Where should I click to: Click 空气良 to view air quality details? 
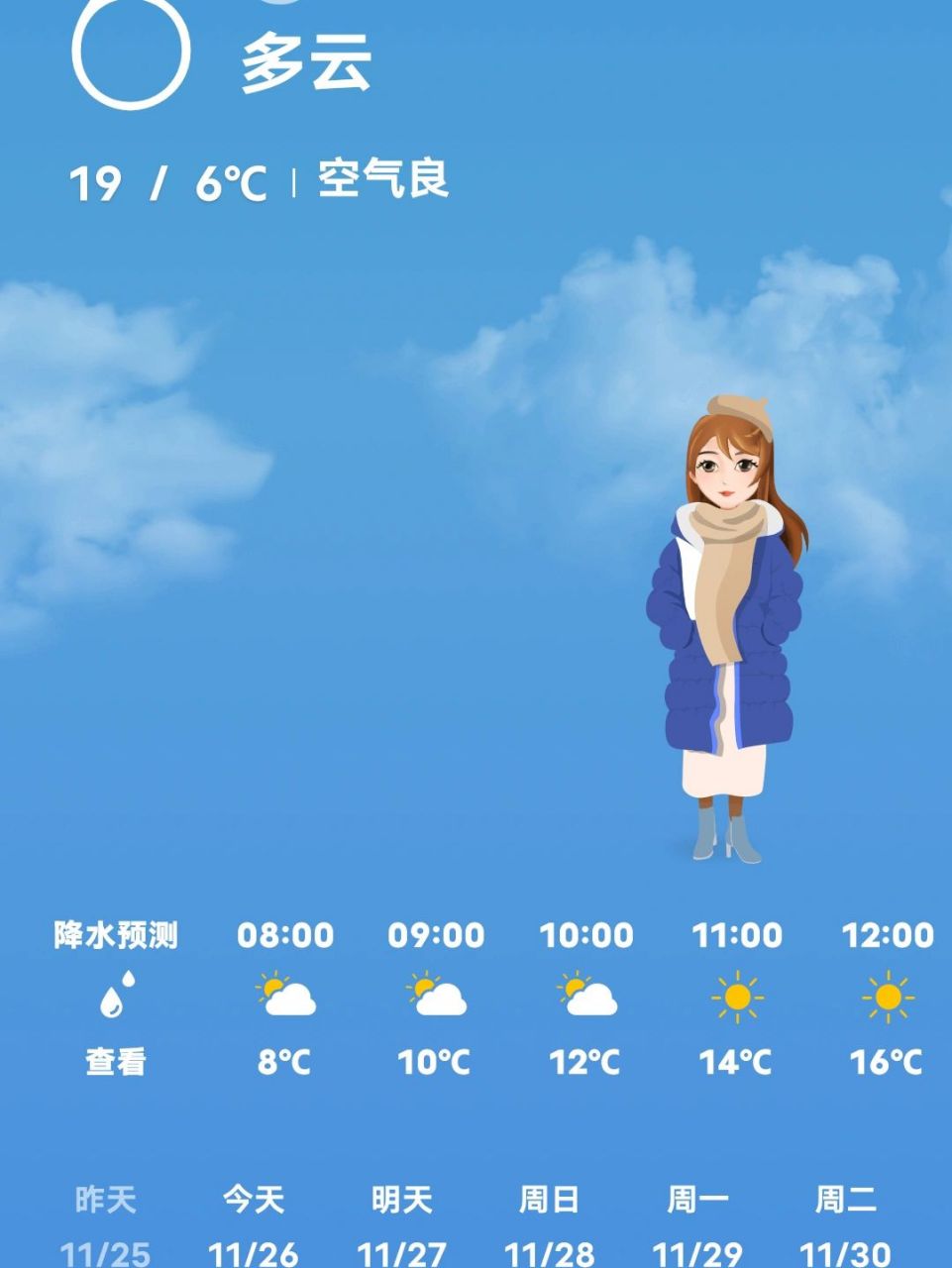tap(381, 182)
